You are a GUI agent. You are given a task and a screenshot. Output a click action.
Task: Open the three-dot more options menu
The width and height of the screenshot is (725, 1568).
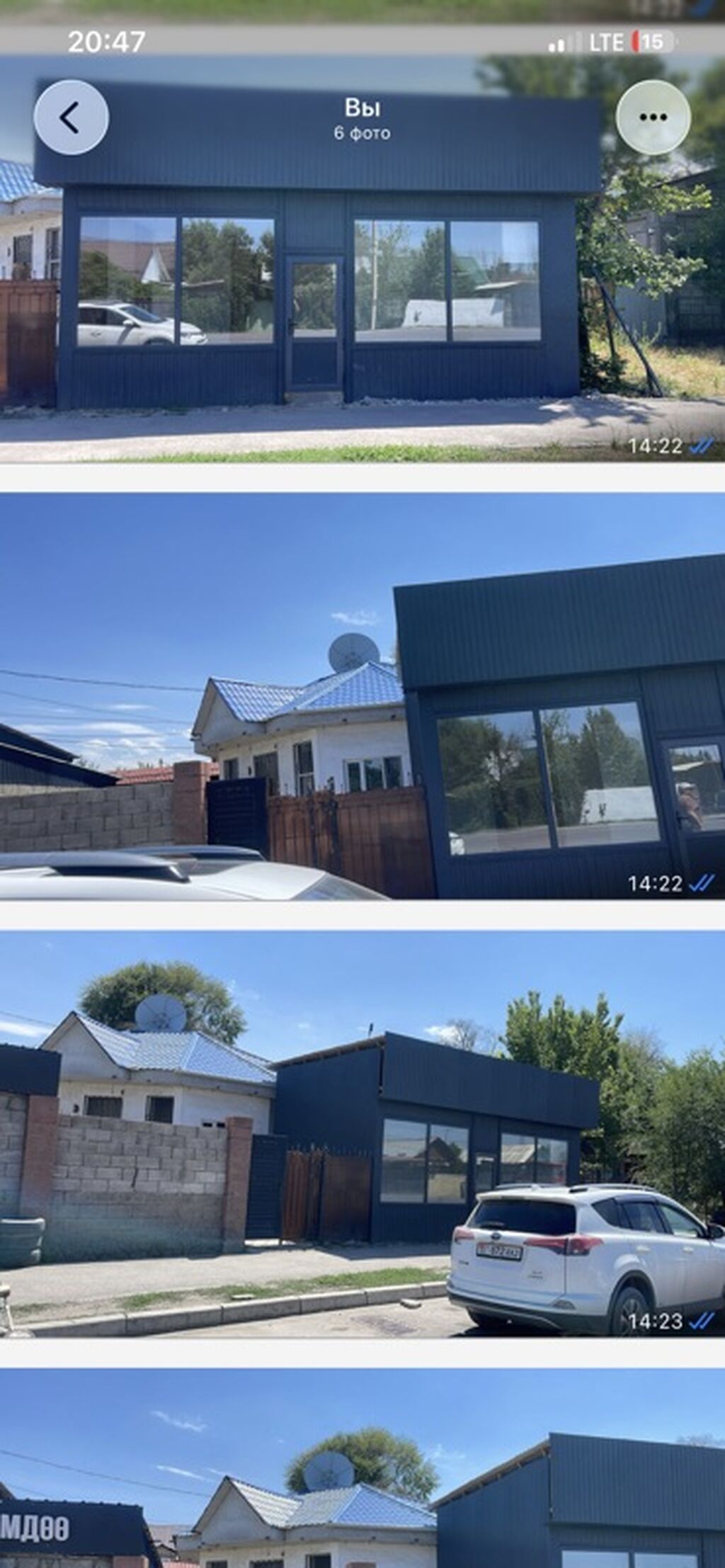tap(653, 118)
